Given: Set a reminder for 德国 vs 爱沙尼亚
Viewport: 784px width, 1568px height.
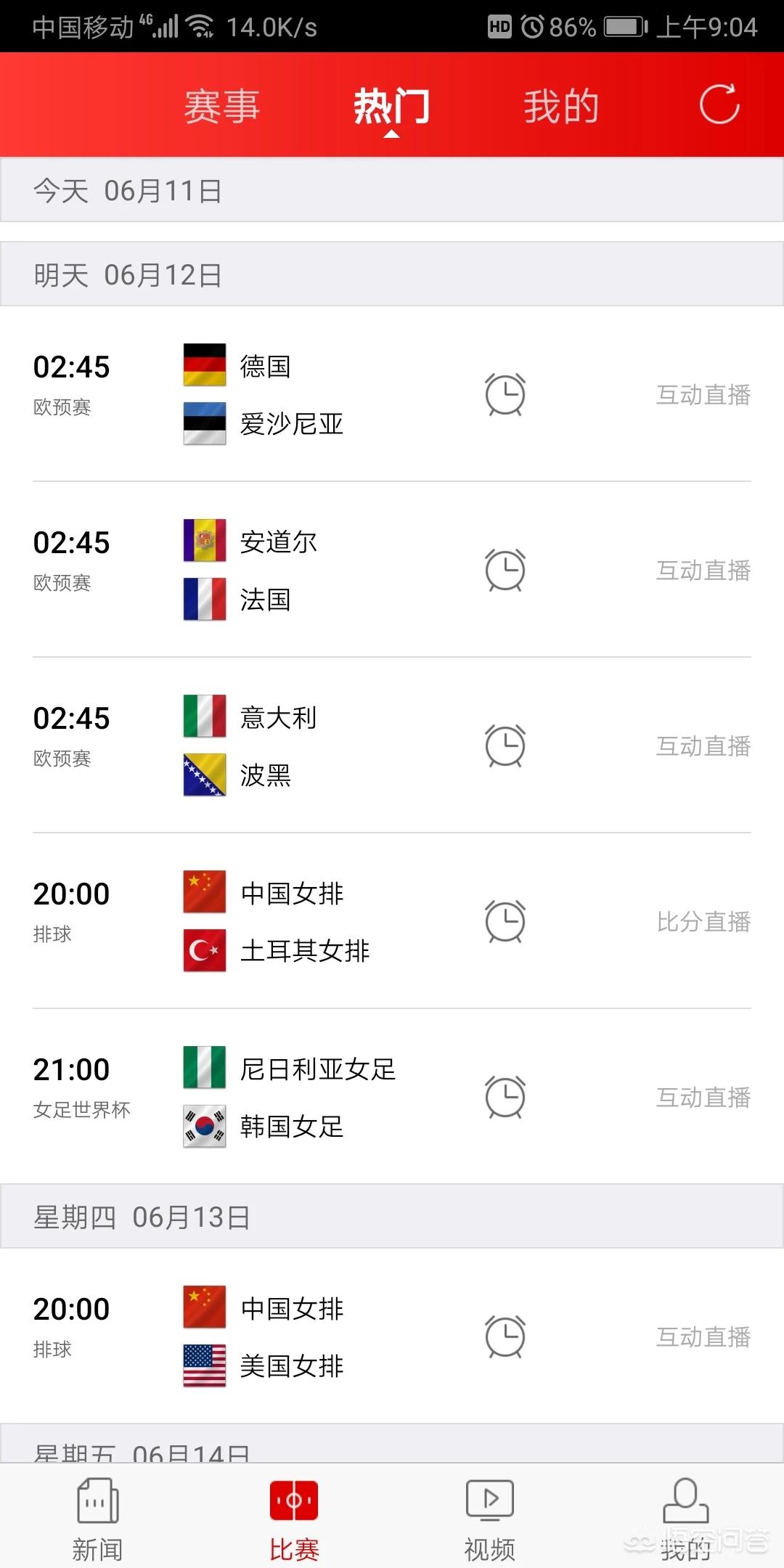Looking at the screenshot, I should (x=505, y=394).
